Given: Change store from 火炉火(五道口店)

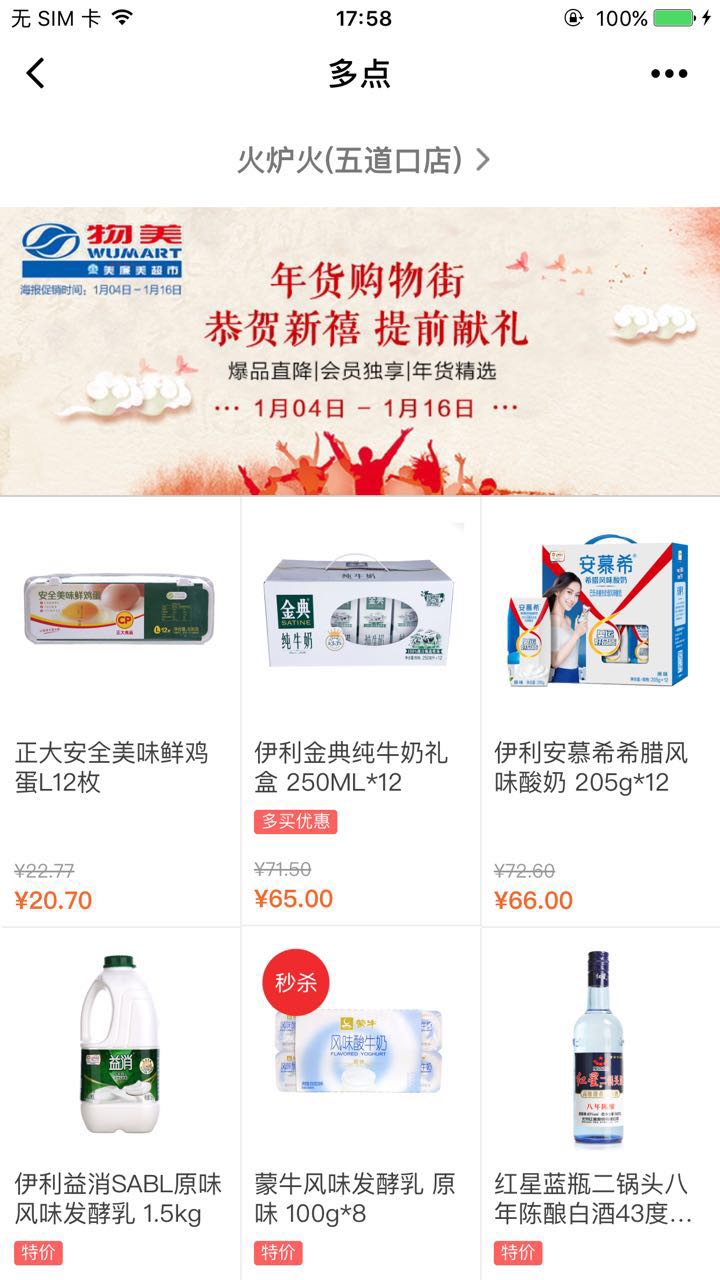Looking at the screenshot, I should [362, 160].
